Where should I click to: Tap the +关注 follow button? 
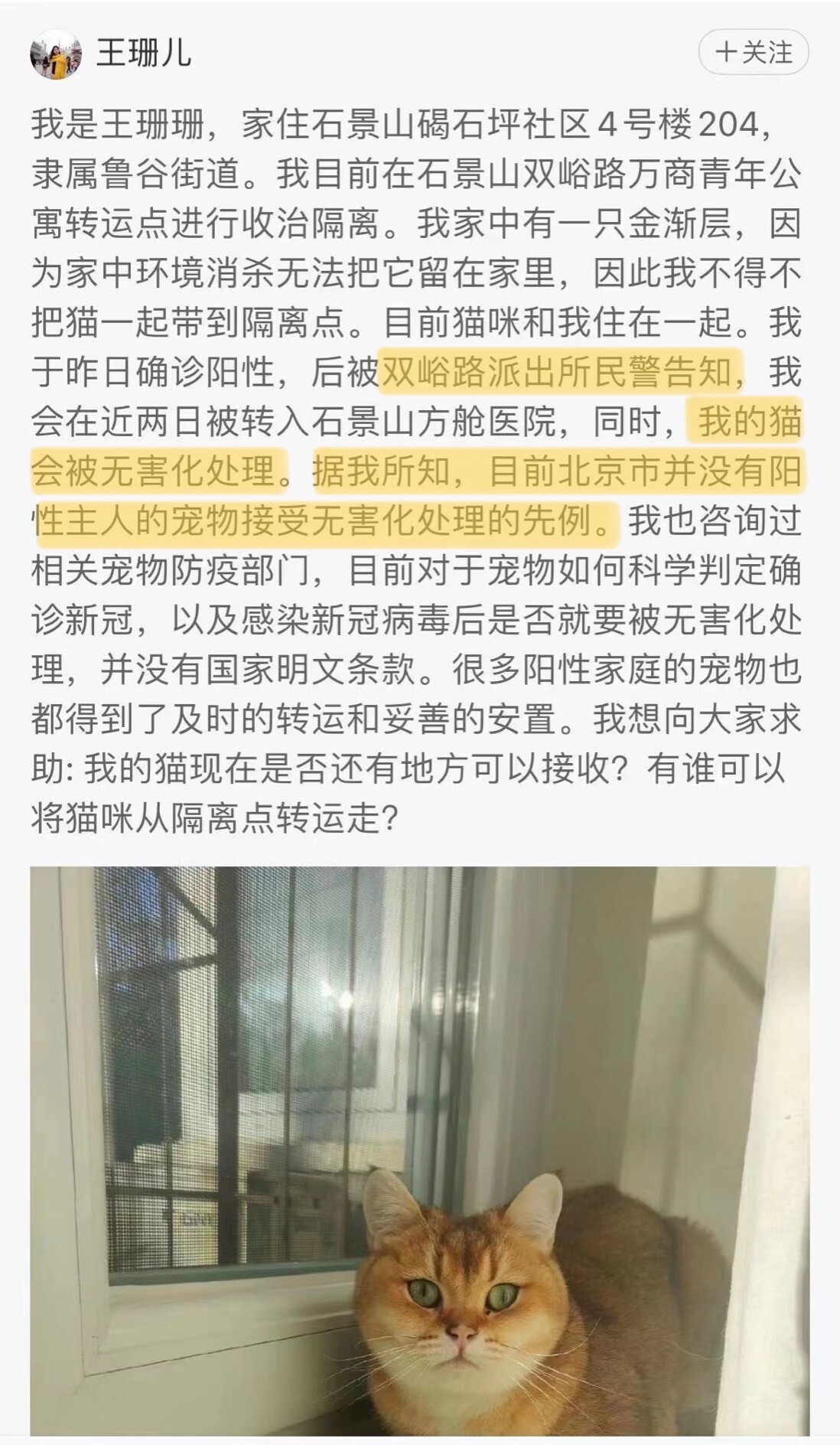point(753,52)
